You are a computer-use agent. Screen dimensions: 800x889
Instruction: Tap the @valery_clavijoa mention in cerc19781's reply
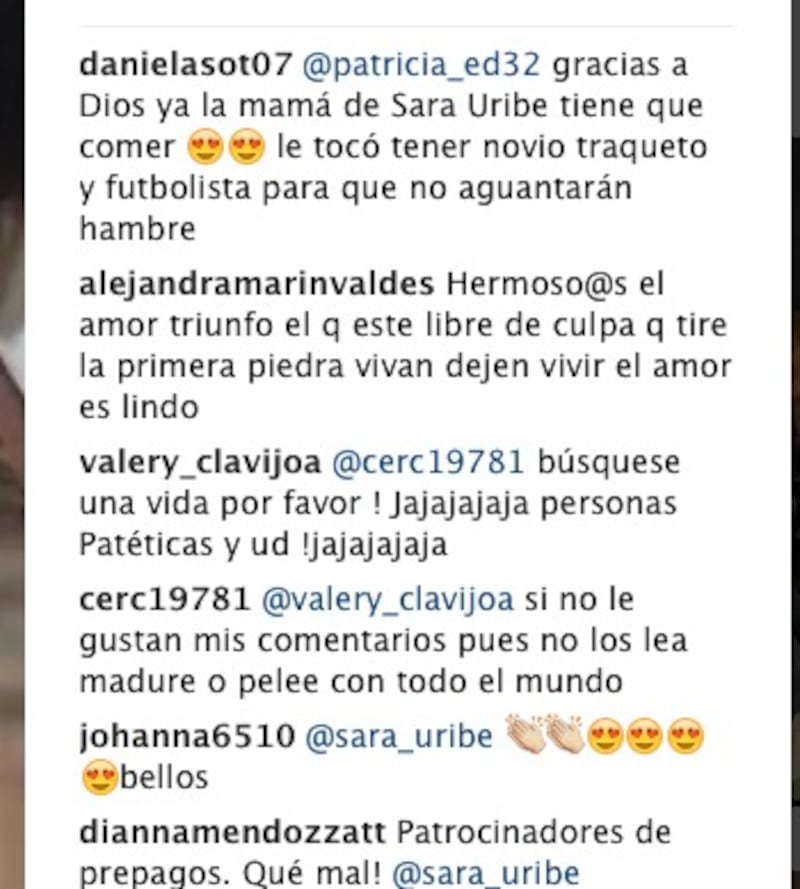pos(387,600)
